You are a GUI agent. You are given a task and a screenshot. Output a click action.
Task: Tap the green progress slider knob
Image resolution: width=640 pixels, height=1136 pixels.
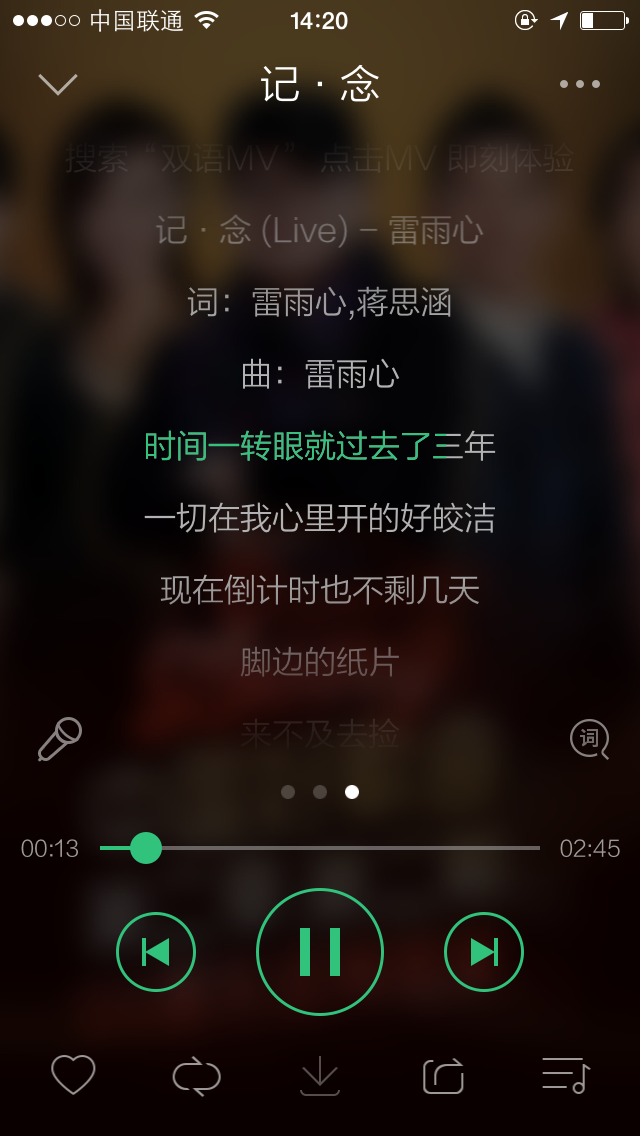pos(146,848)
